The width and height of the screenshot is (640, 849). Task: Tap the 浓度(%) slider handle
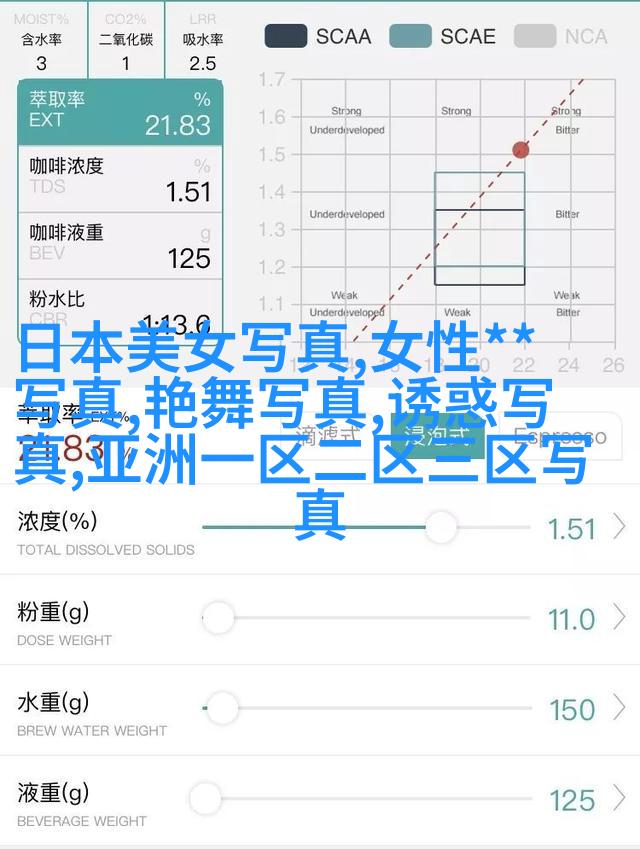(440, 527)
